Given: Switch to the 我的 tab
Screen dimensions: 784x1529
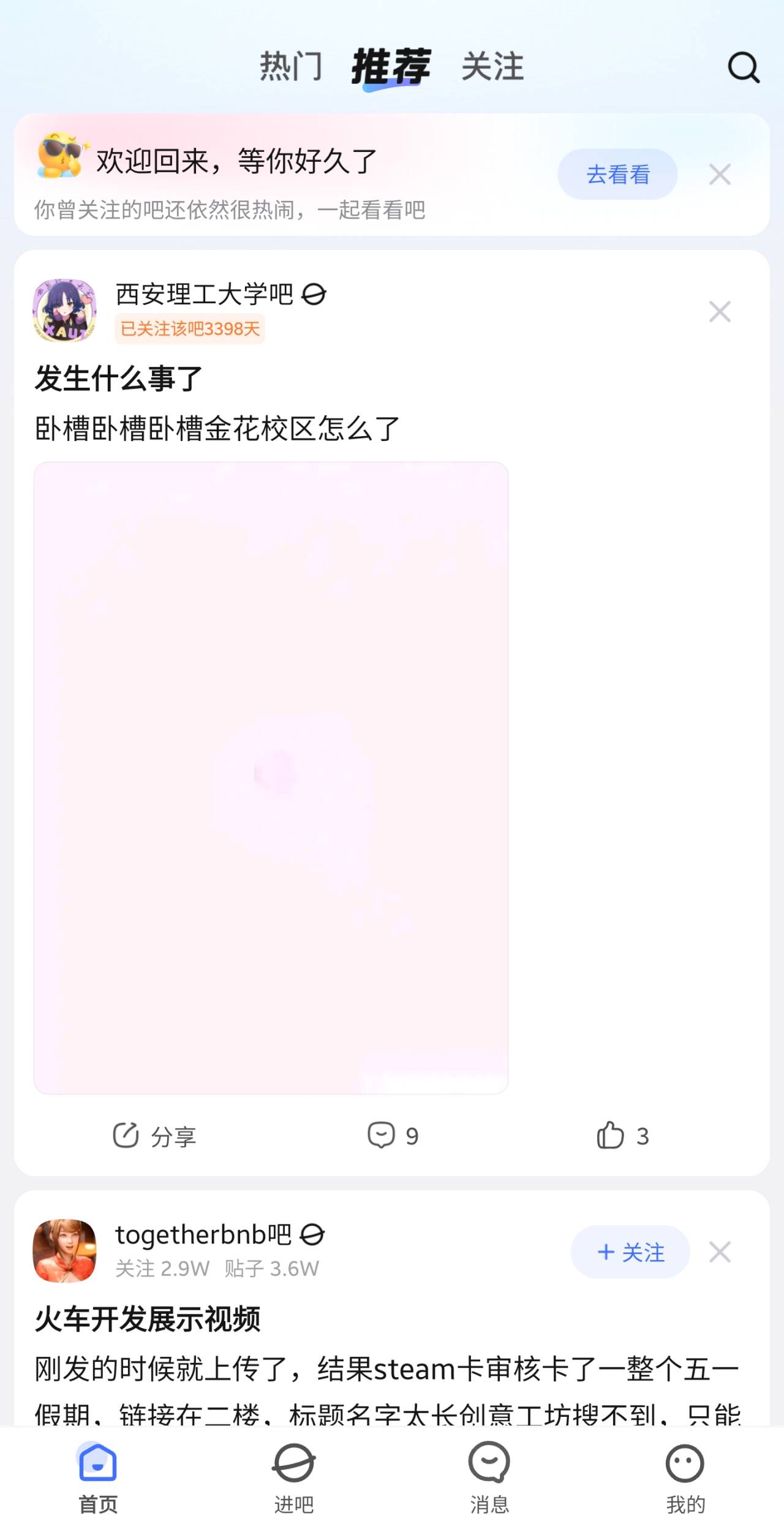Looking at the screenshot, I should [685, 1478].
